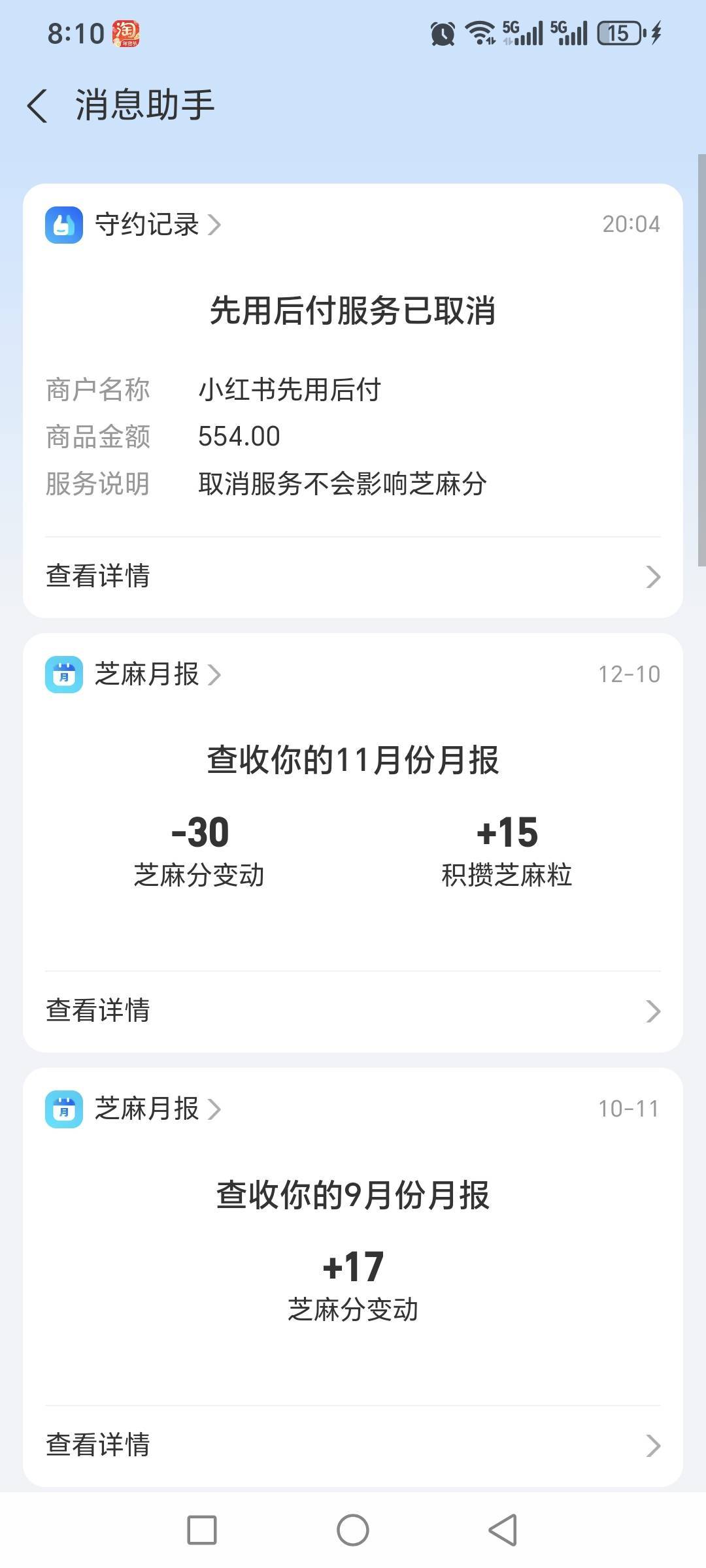Open the 先用后付服务已取消 card
706x1568 pixels.
[x=353, y=400]
